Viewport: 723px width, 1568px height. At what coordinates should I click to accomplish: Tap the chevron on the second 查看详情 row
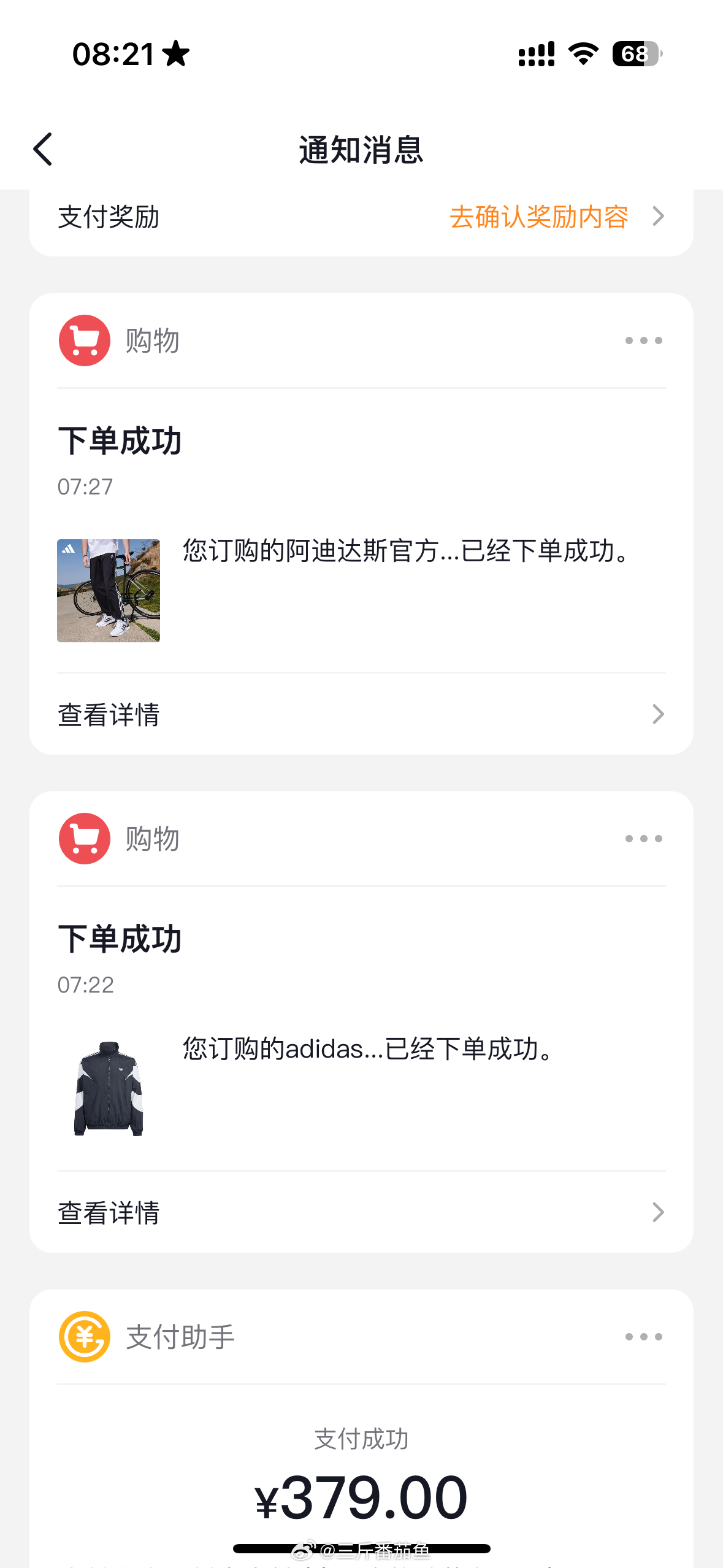click(658, 1212)
